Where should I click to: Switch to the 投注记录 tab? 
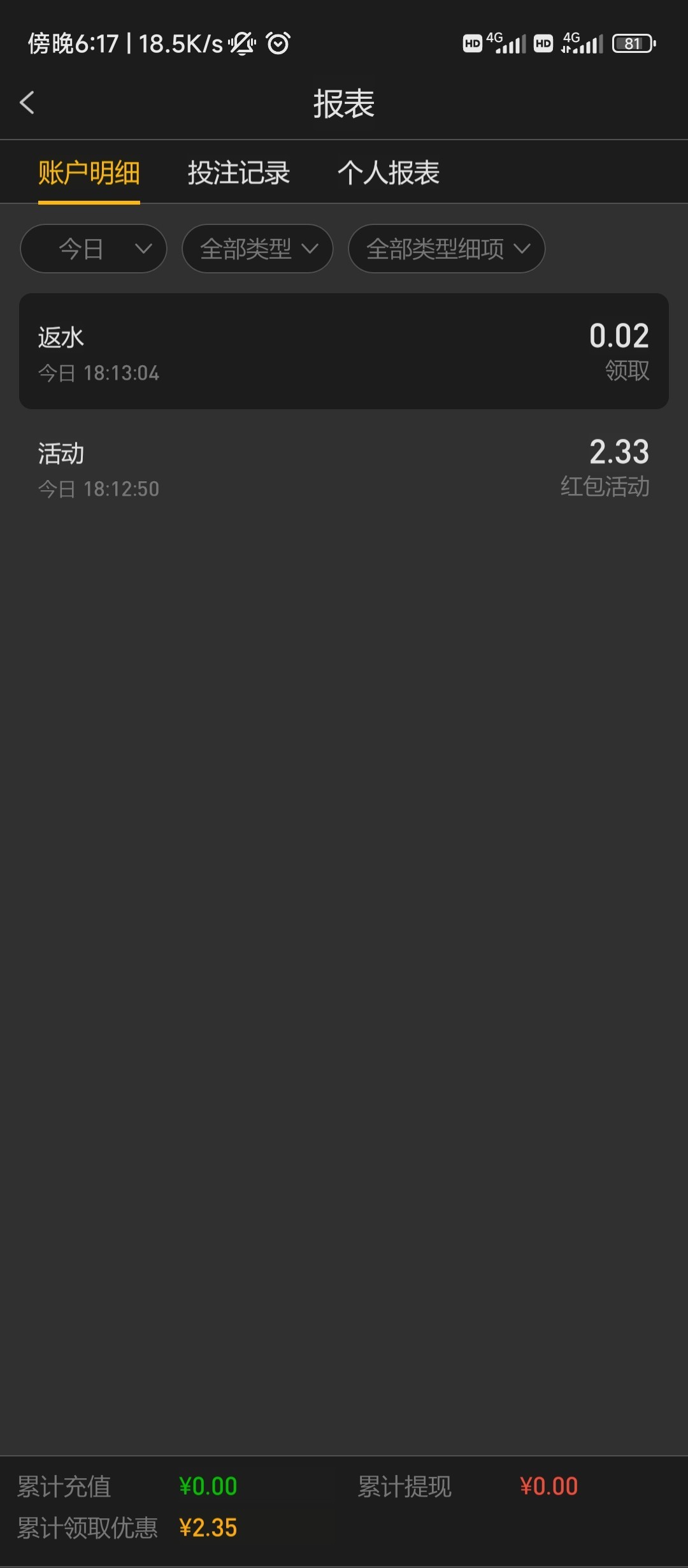pos(239,173)
